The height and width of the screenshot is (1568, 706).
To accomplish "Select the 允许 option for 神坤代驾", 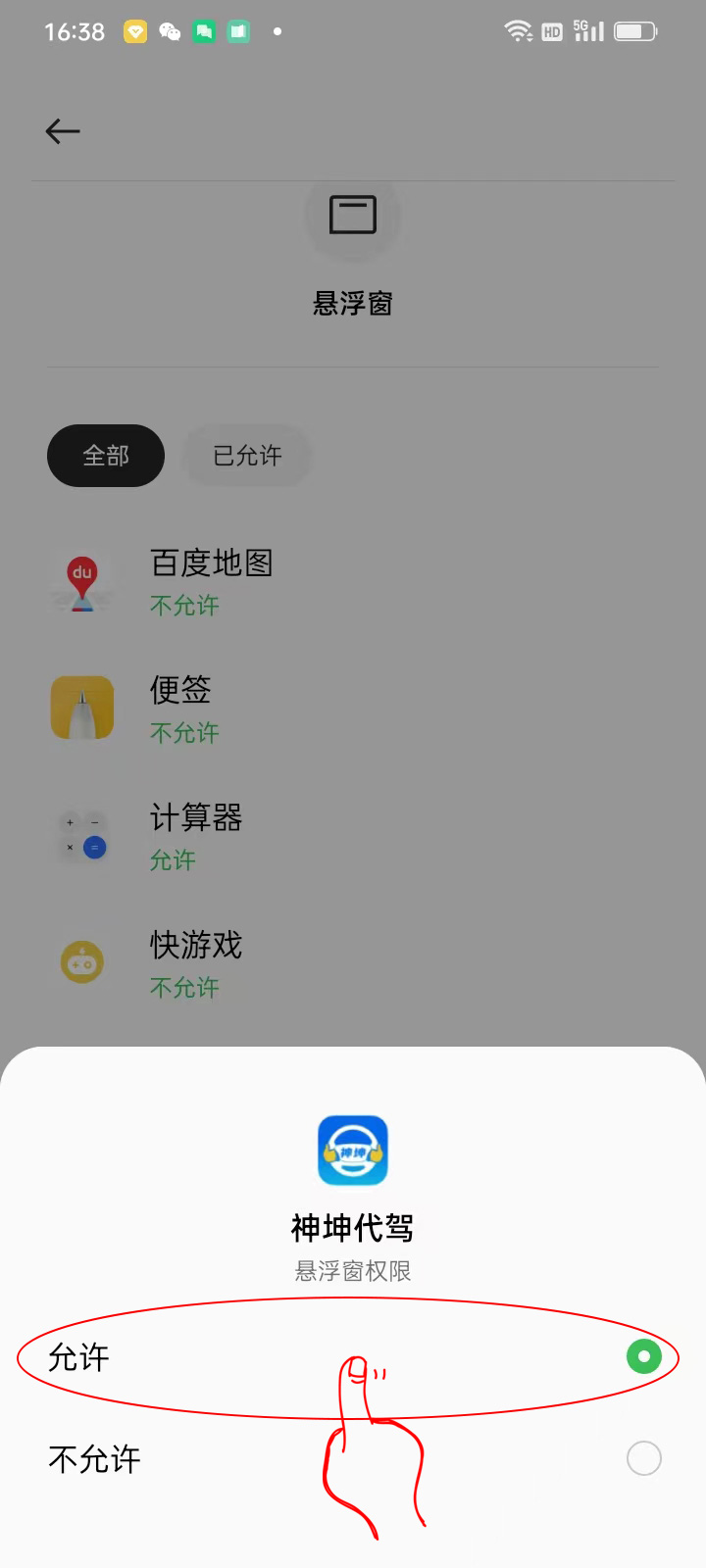I will 643,1357.
